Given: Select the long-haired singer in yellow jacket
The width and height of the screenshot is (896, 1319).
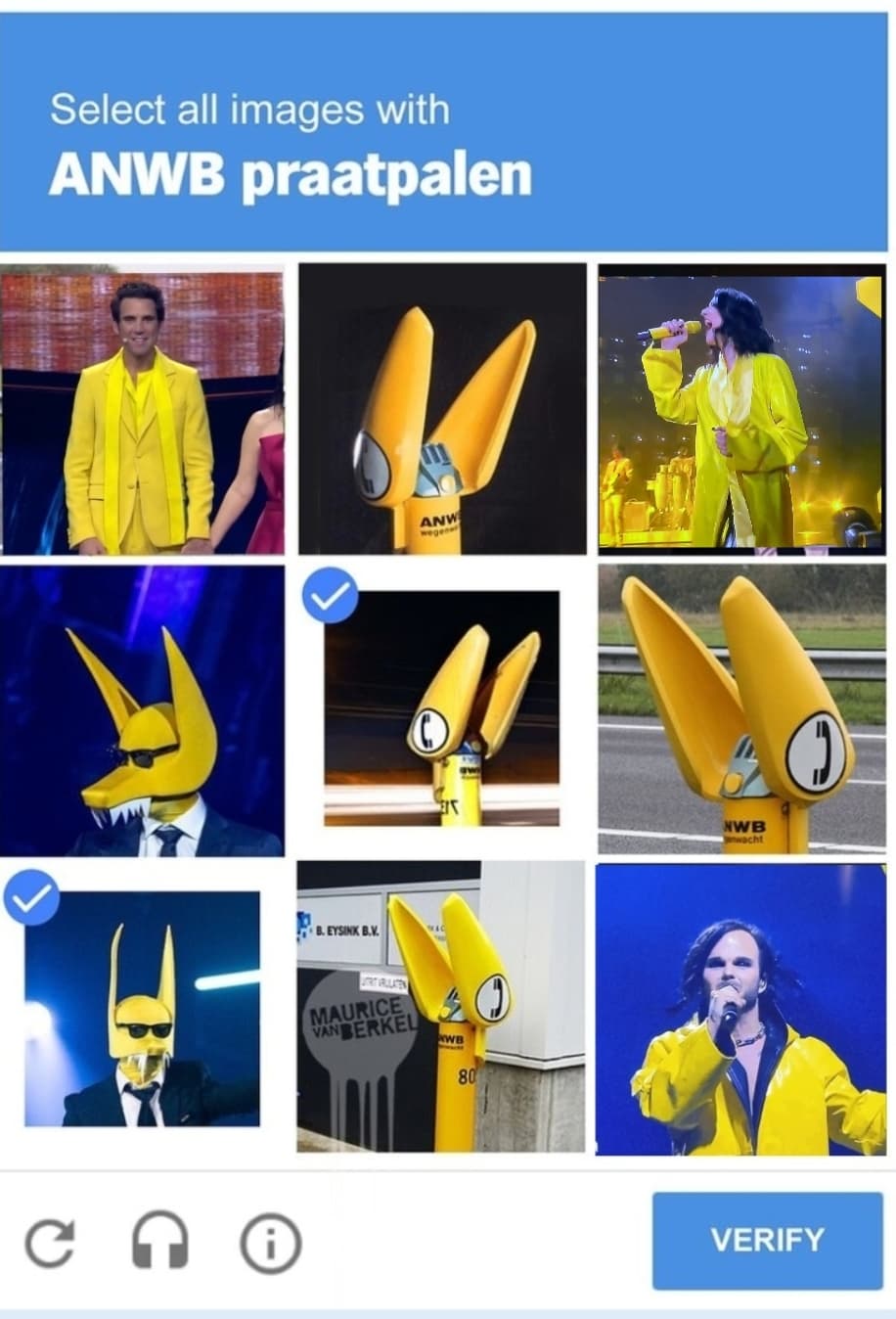Looking at the screenshot, I should coord(741,1008).
